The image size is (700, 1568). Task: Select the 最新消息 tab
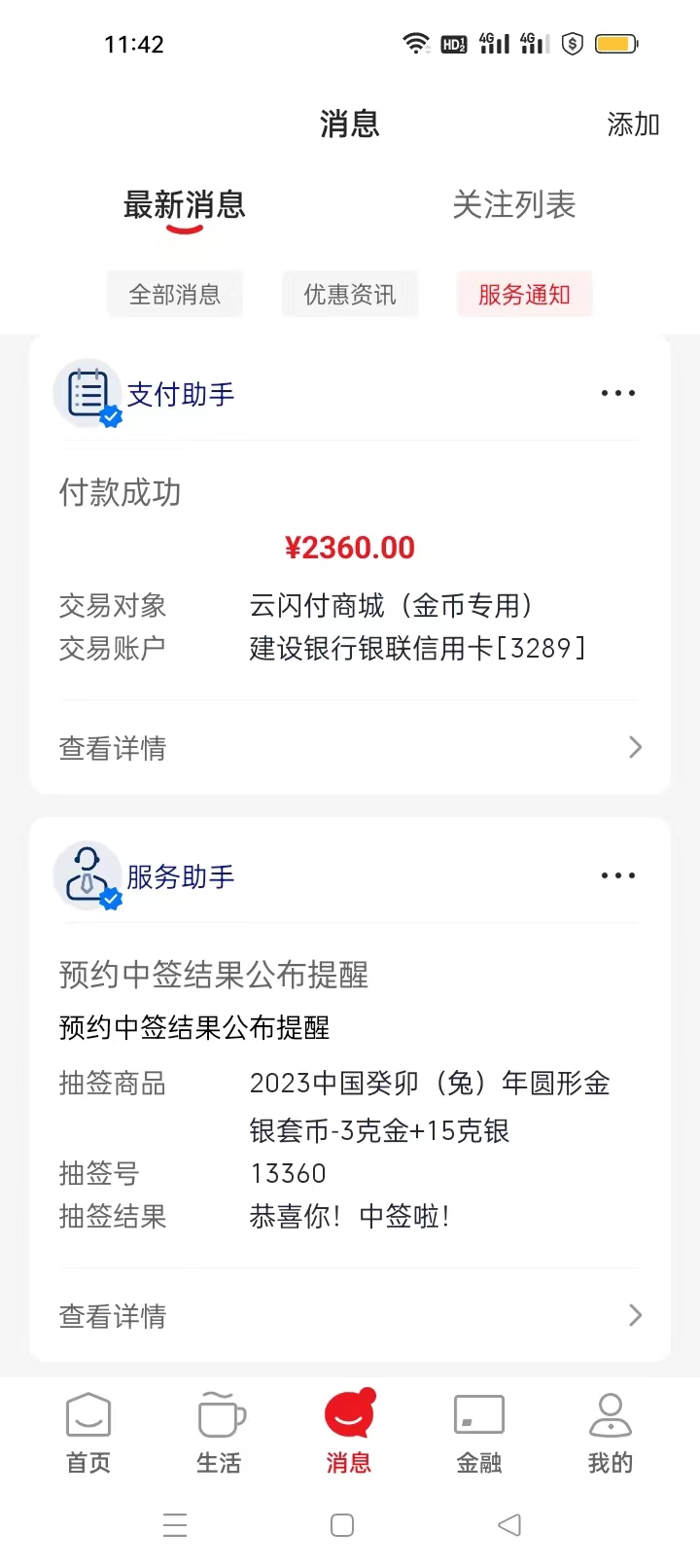[x=184, y=205]
